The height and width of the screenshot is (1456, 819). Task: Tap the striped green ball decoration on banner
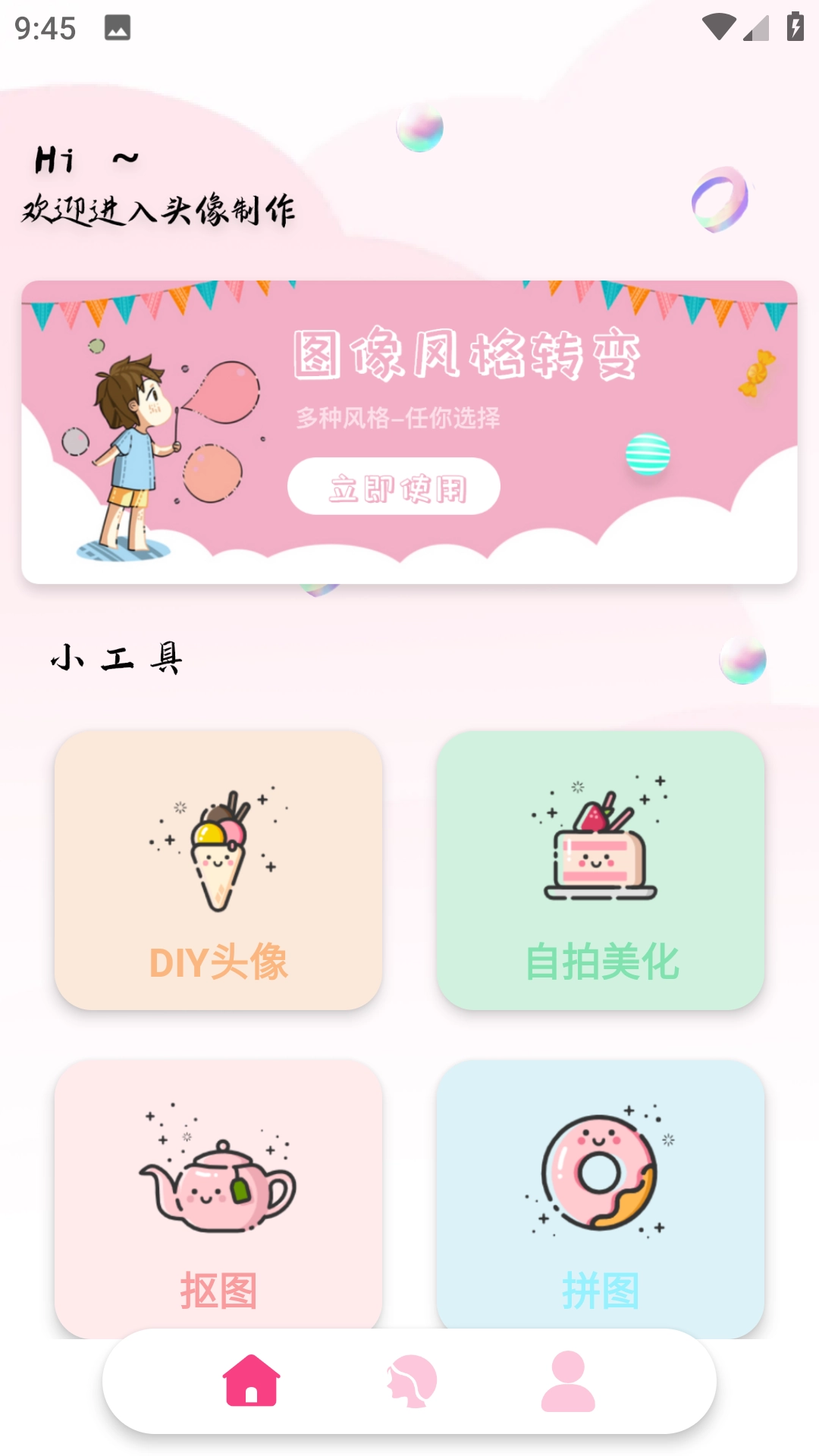click(648, 456)
